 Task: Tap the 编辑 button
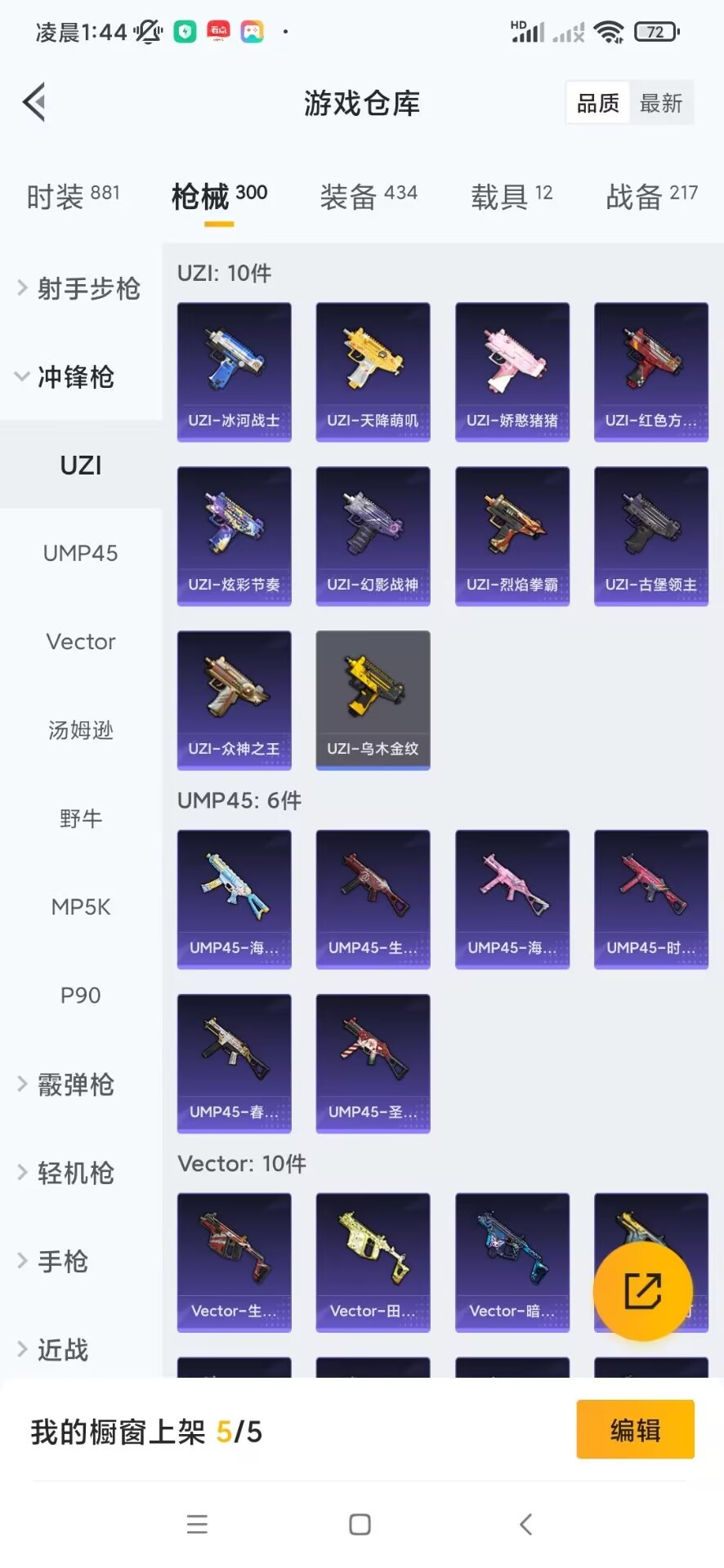pyautogui.click(x=635, y=1430)
